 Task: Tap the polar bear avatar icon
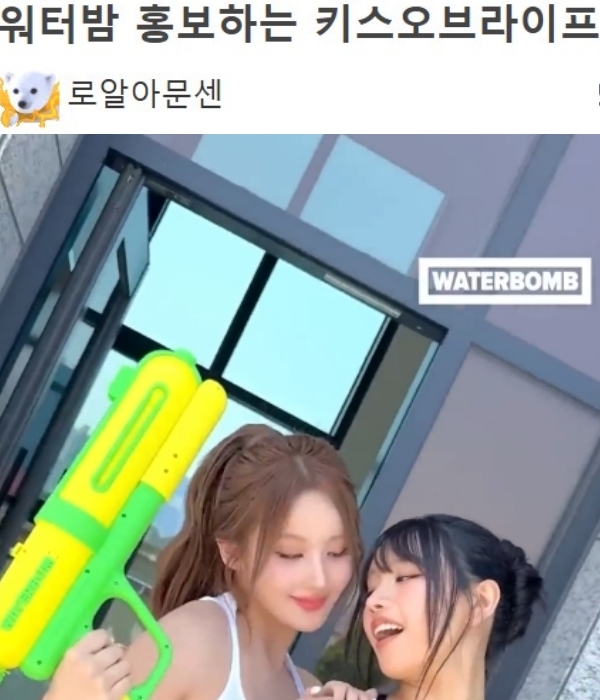[29, 98]
